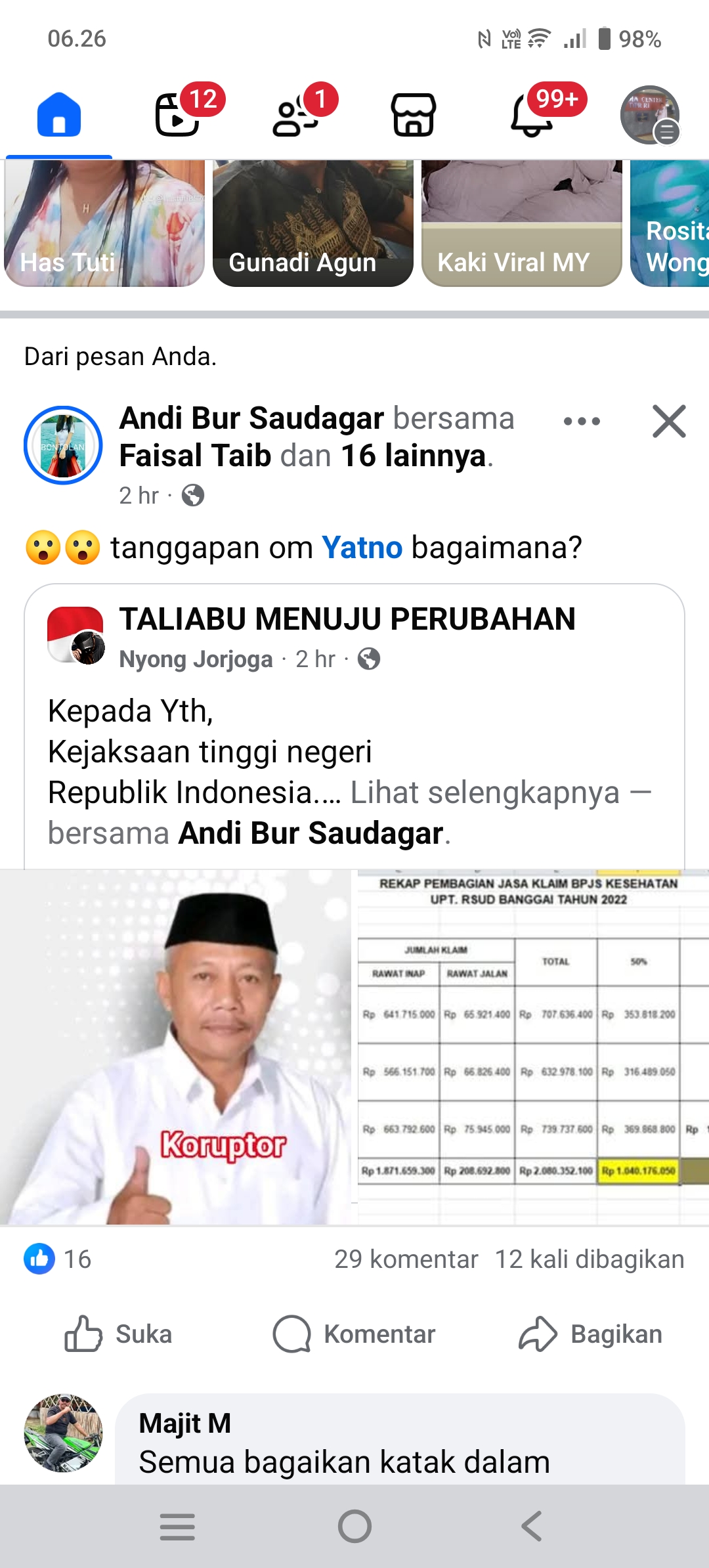The width and height of the screenshot is (709, 1568).
Task: Open the profile menu avatar
Action: click(x=650, y=115)
